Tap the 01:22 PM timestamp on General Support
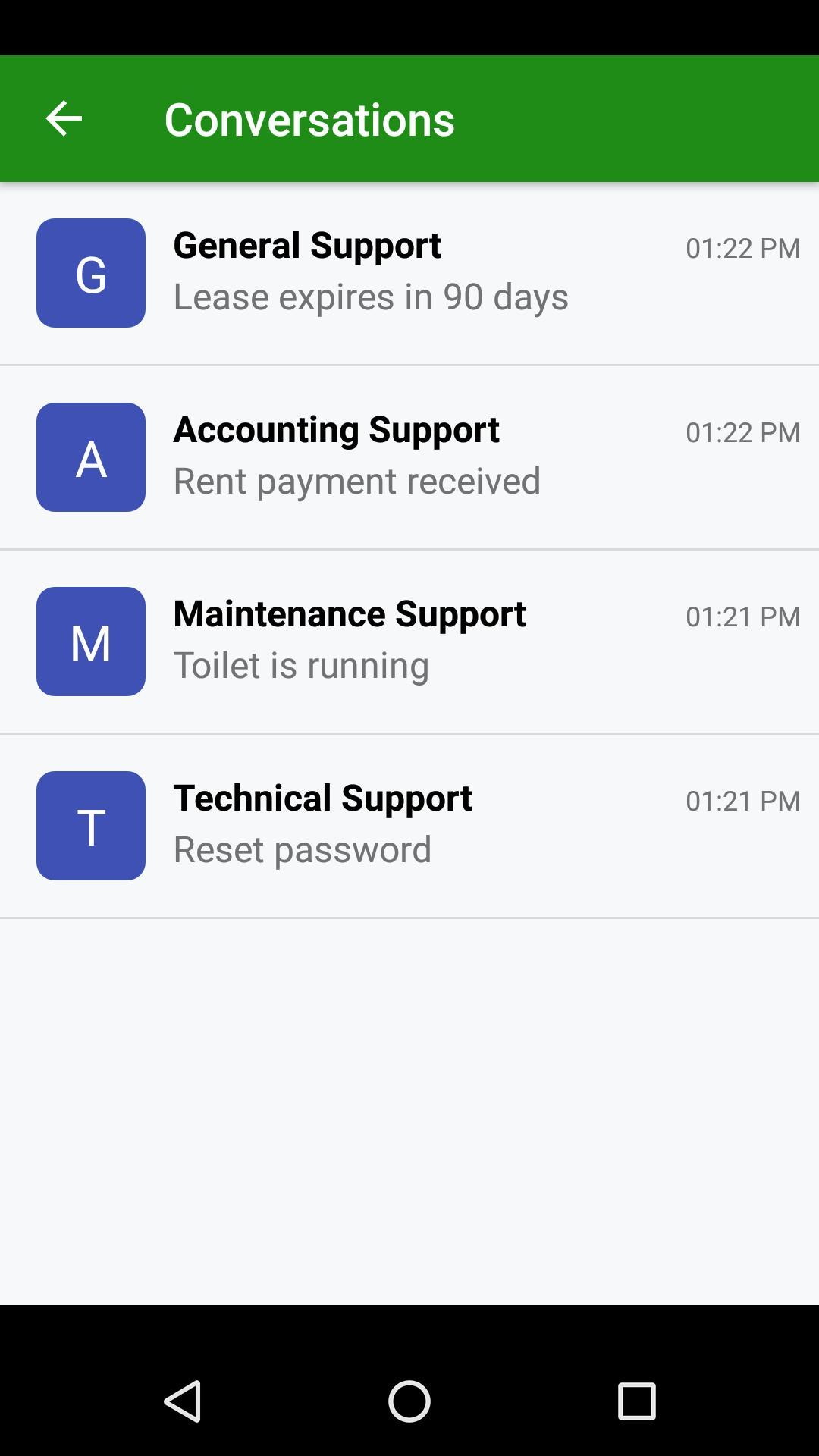819x1456 pixels. click(743, 248)
